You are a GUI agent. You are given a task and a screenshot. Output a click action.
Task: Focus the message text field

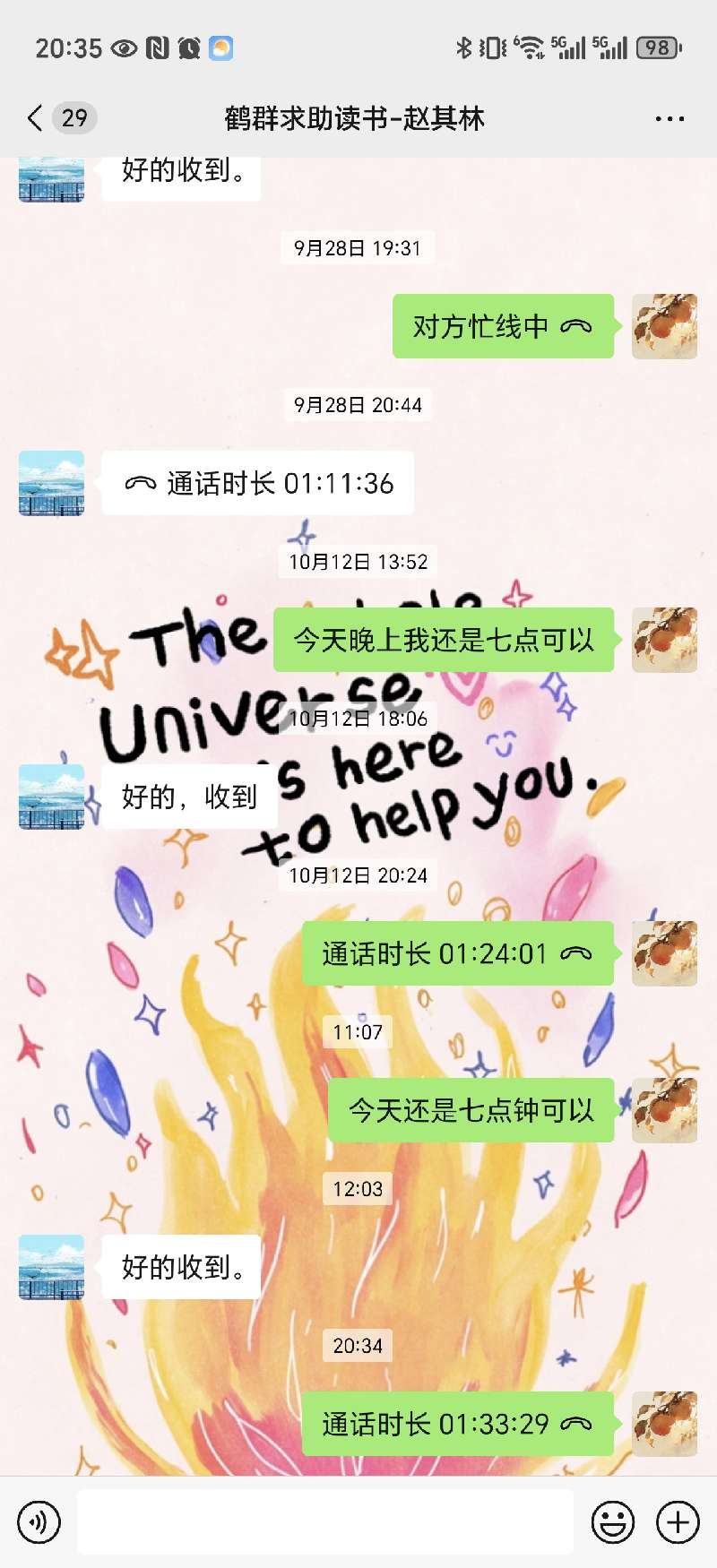pos(324,1521)
